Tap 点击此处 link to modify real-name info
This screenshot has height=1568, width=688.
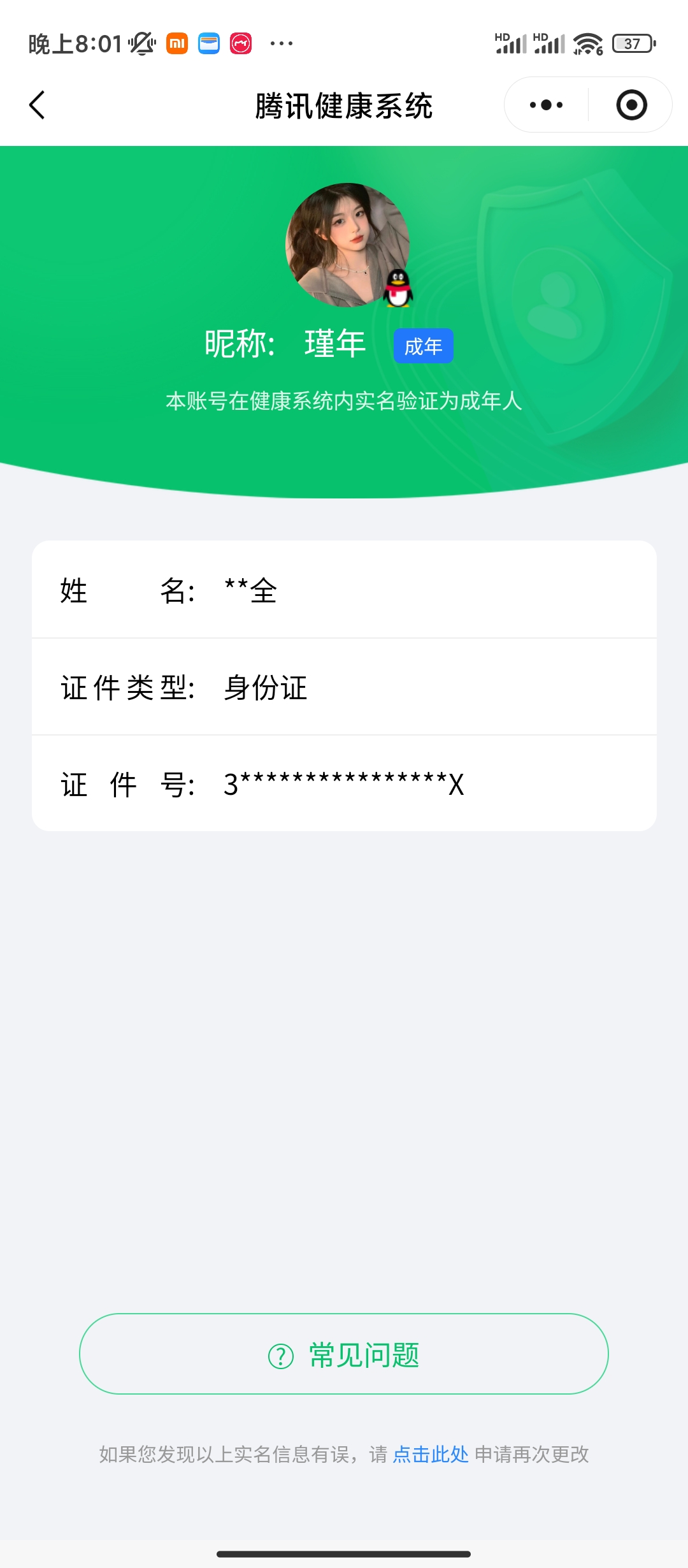(431, 1455)
